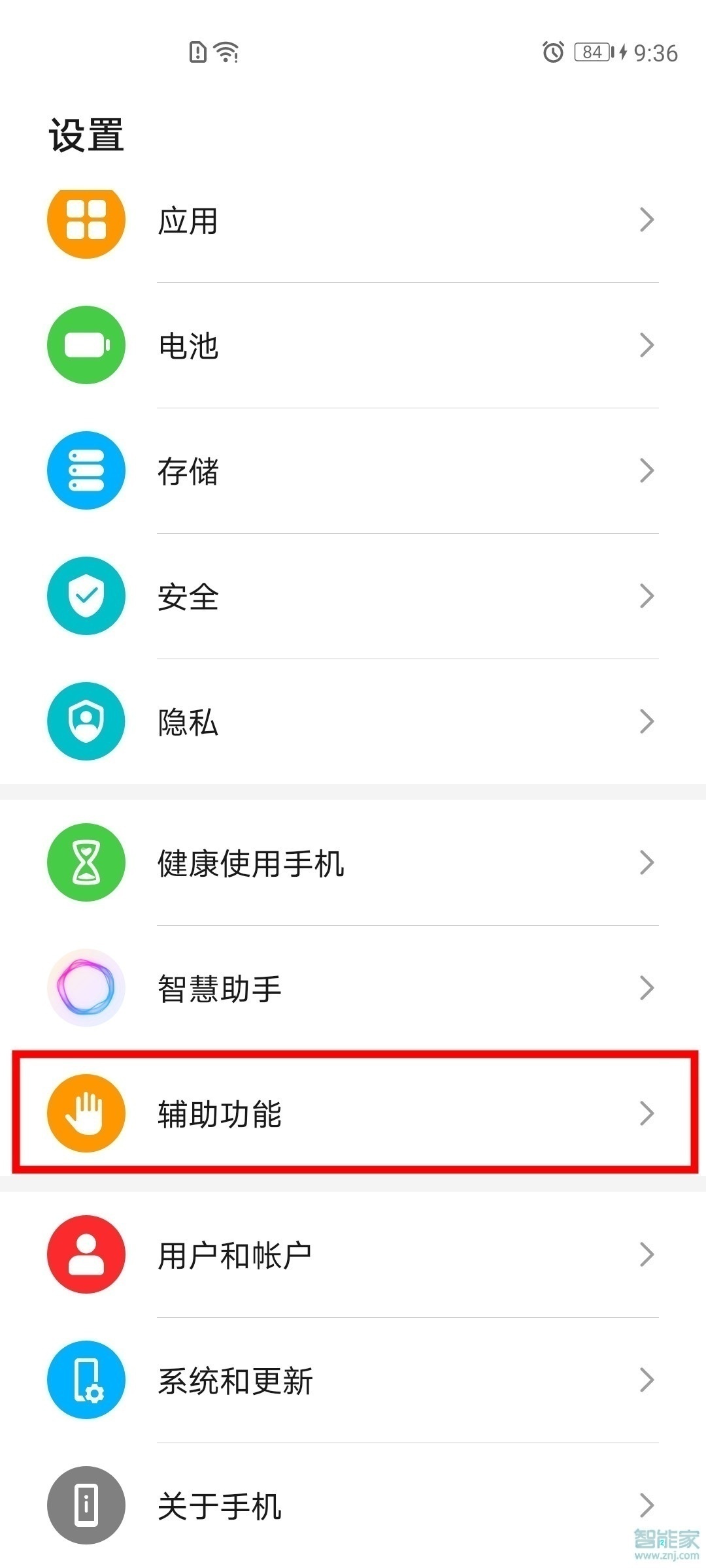
Task: Tap the 智慧助手 smart assistant swirl icon
Action: click(86, 988)
